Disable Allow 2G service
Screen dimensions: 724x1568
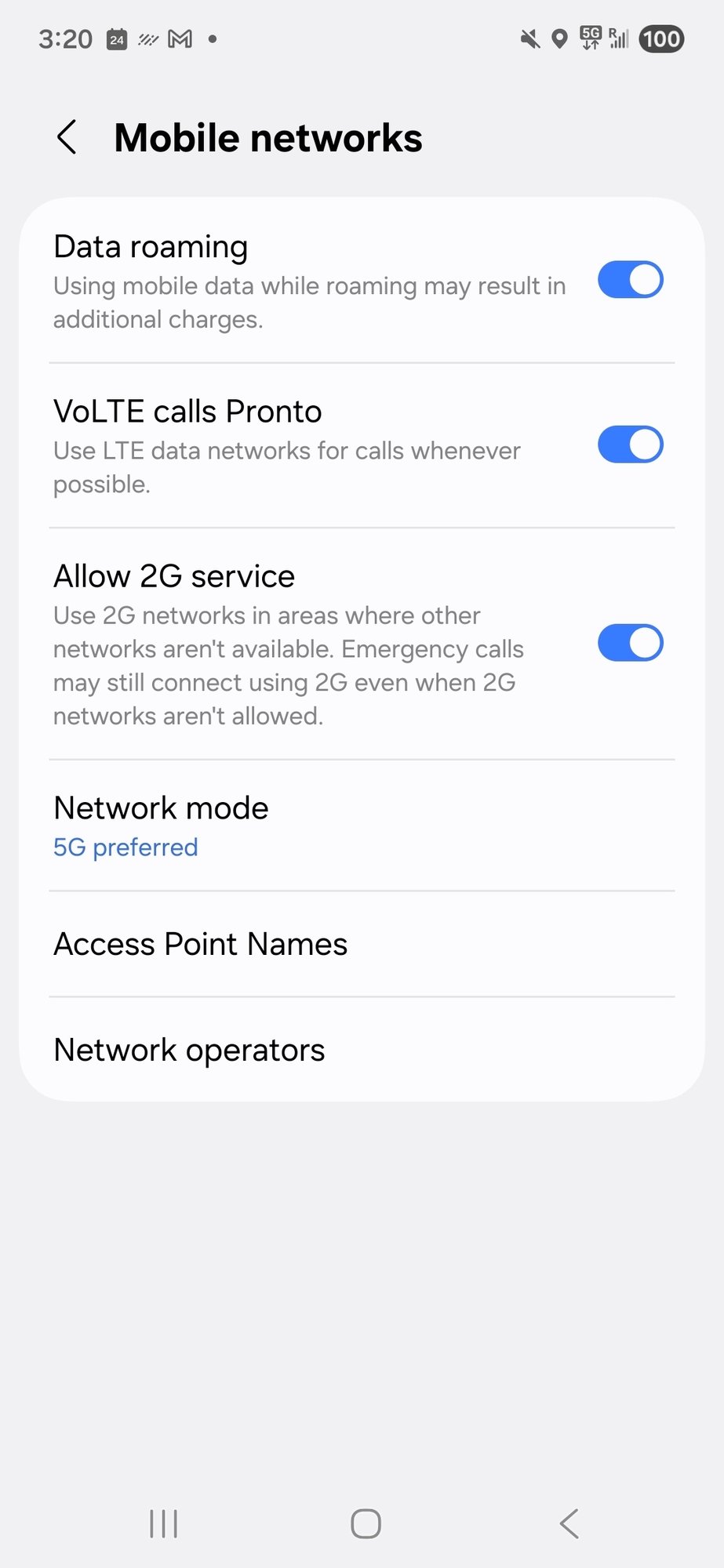[x=630, y=642]
